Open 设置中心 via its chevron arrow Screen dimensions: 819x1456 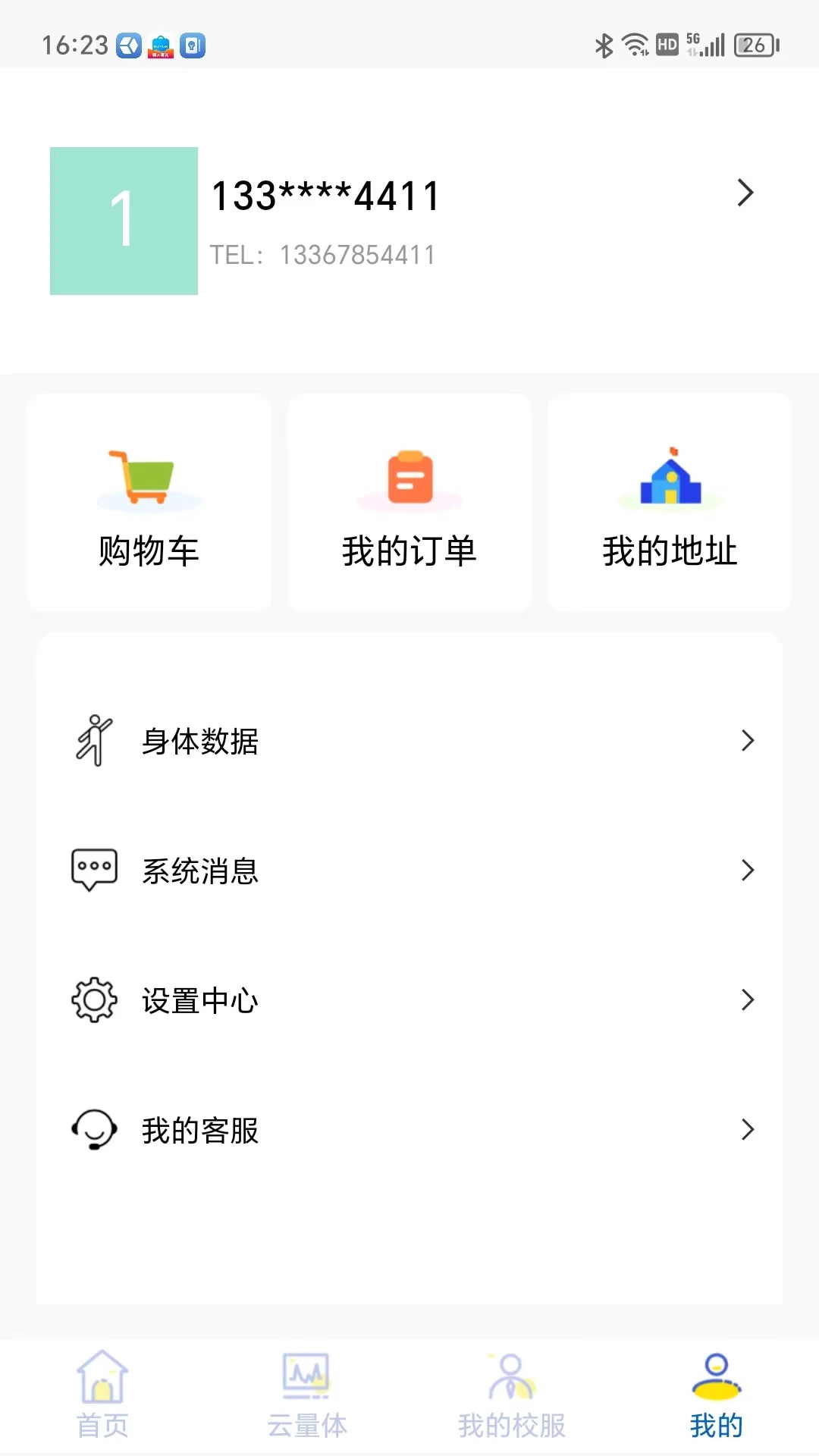pyautogui.click(x=747, y=1000)
